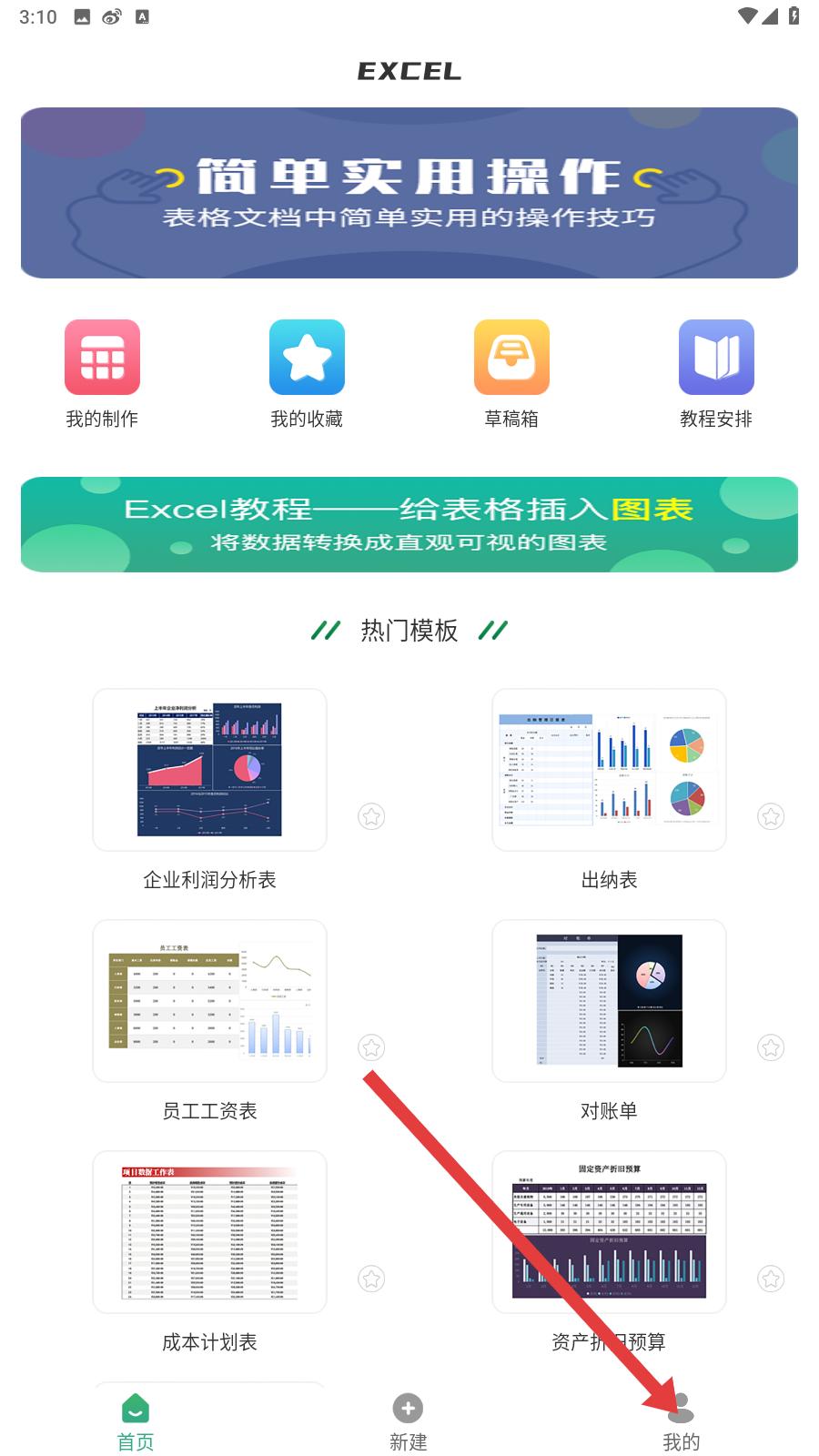Open 草稿箱 drafts

[x=511, y=374]
